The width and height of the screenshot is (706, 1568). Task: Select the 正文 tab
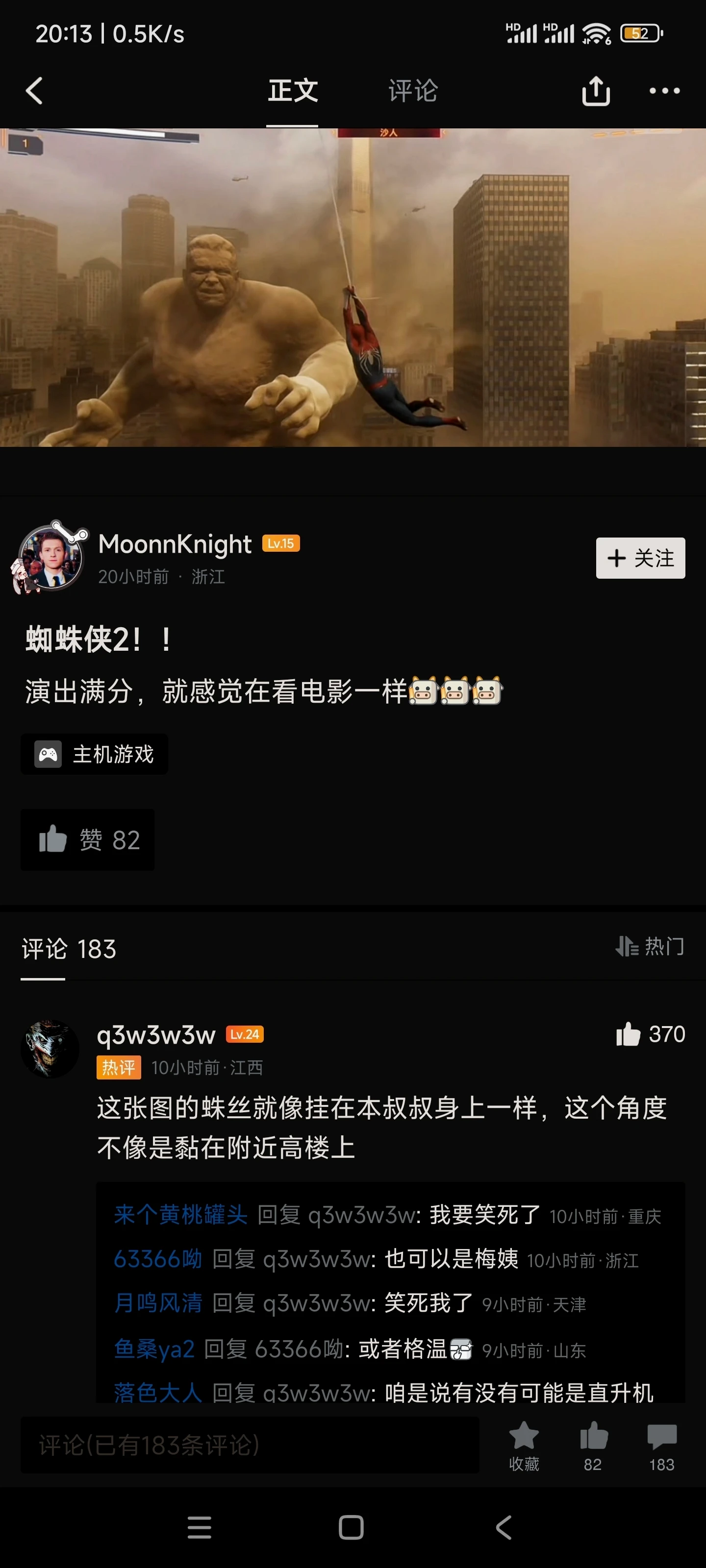tap(293, 91)
